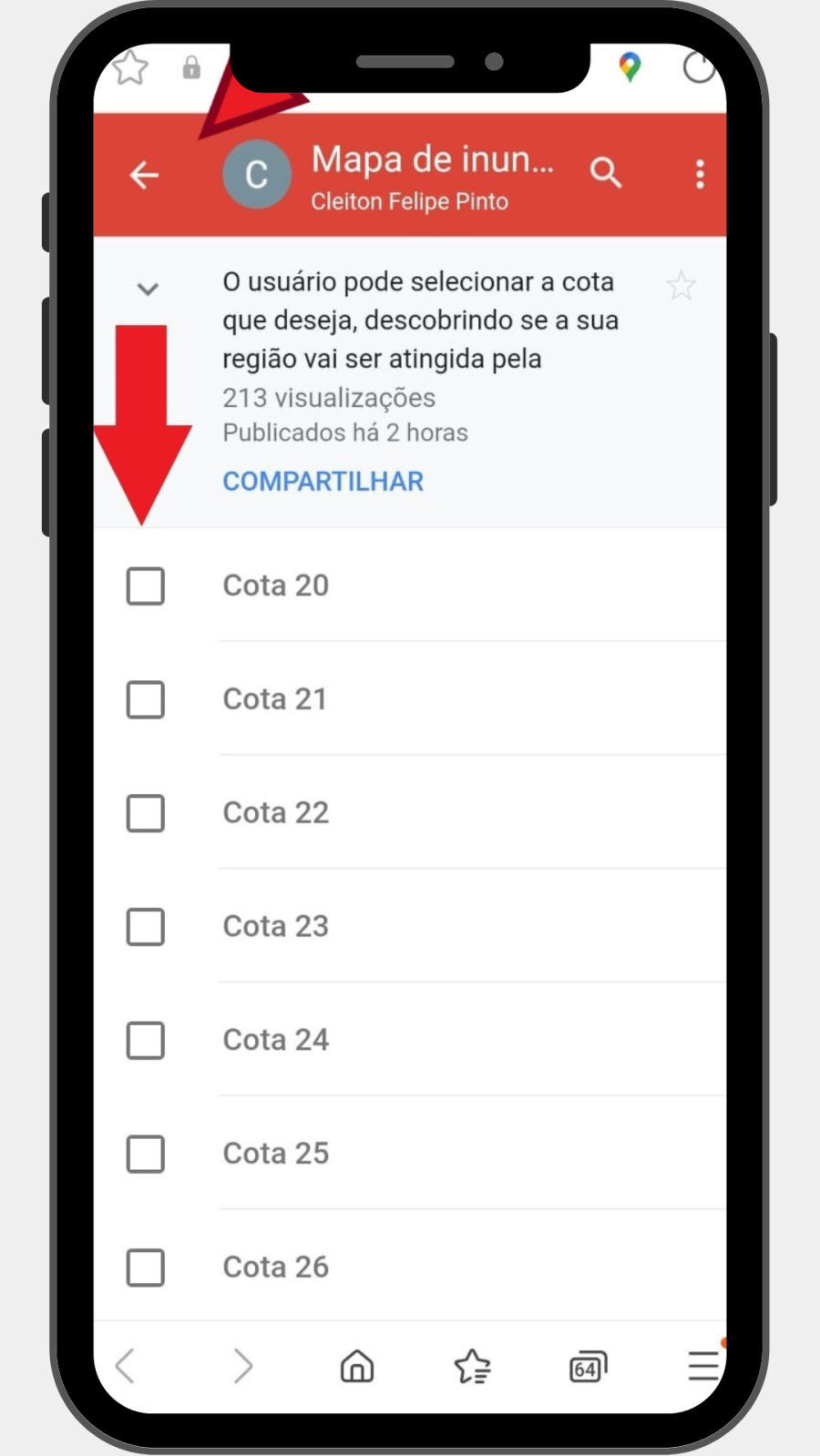Star this map as favorite
This screenshot has width=820, height=1456.
coord(681,286)
